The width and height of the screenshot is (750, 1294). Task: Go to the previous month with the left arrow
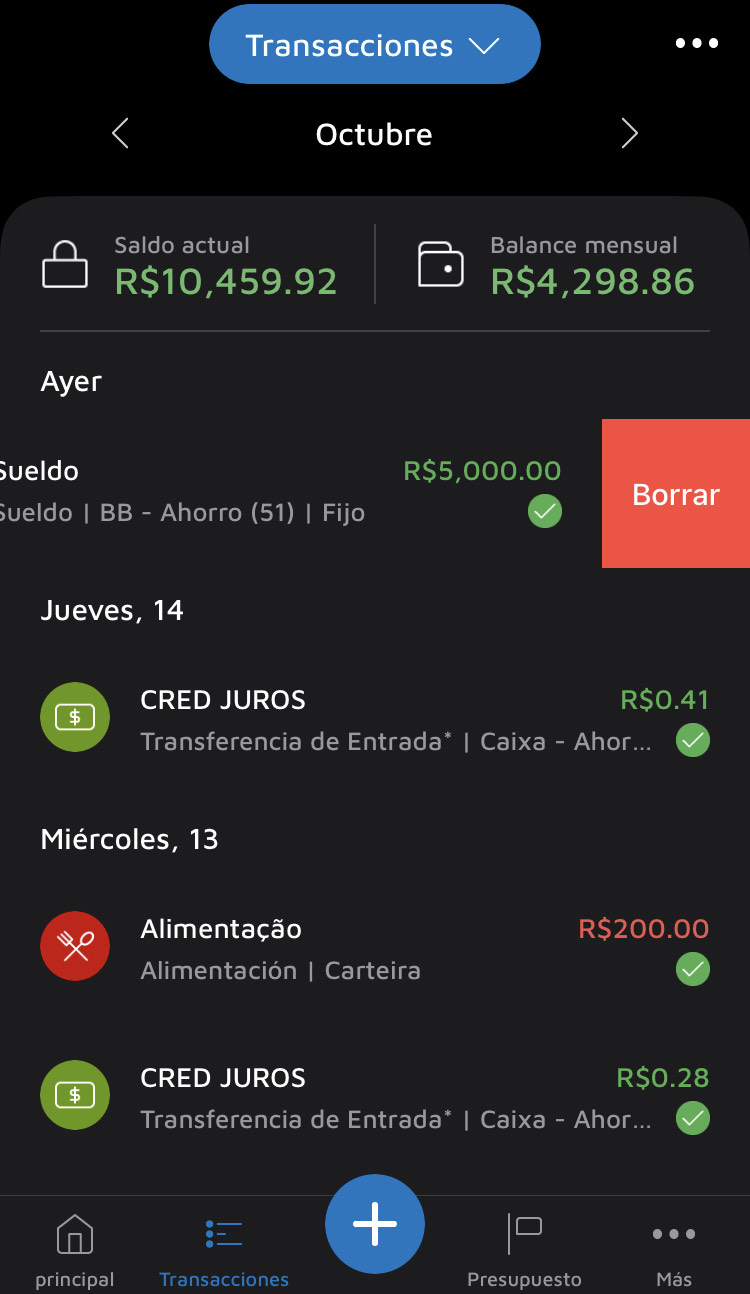pos(121,134)
